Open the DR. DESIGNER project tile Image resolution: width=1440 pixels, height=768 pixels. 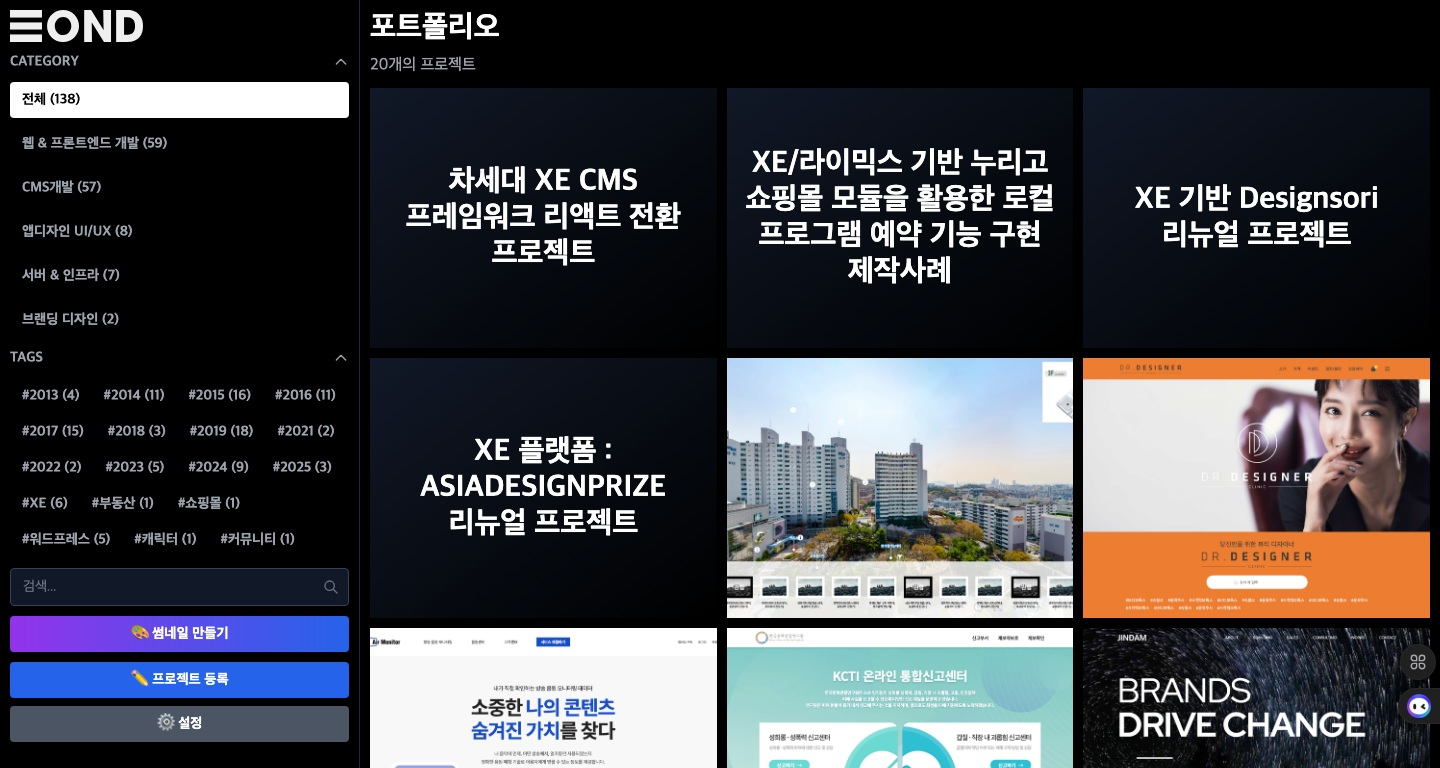(x=1256, y=488)
